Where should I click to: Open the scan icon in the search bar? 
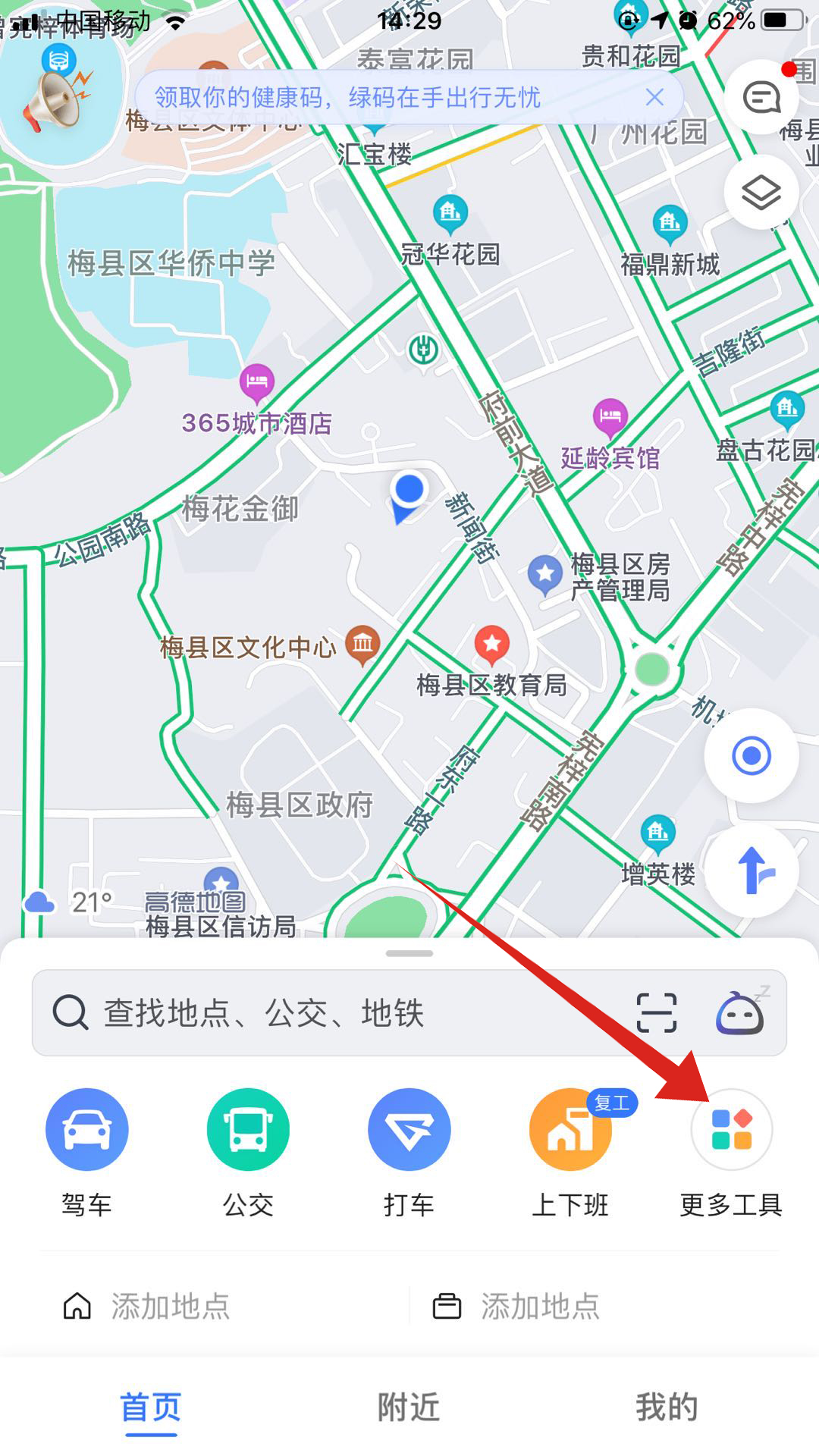coord(656,1013)
